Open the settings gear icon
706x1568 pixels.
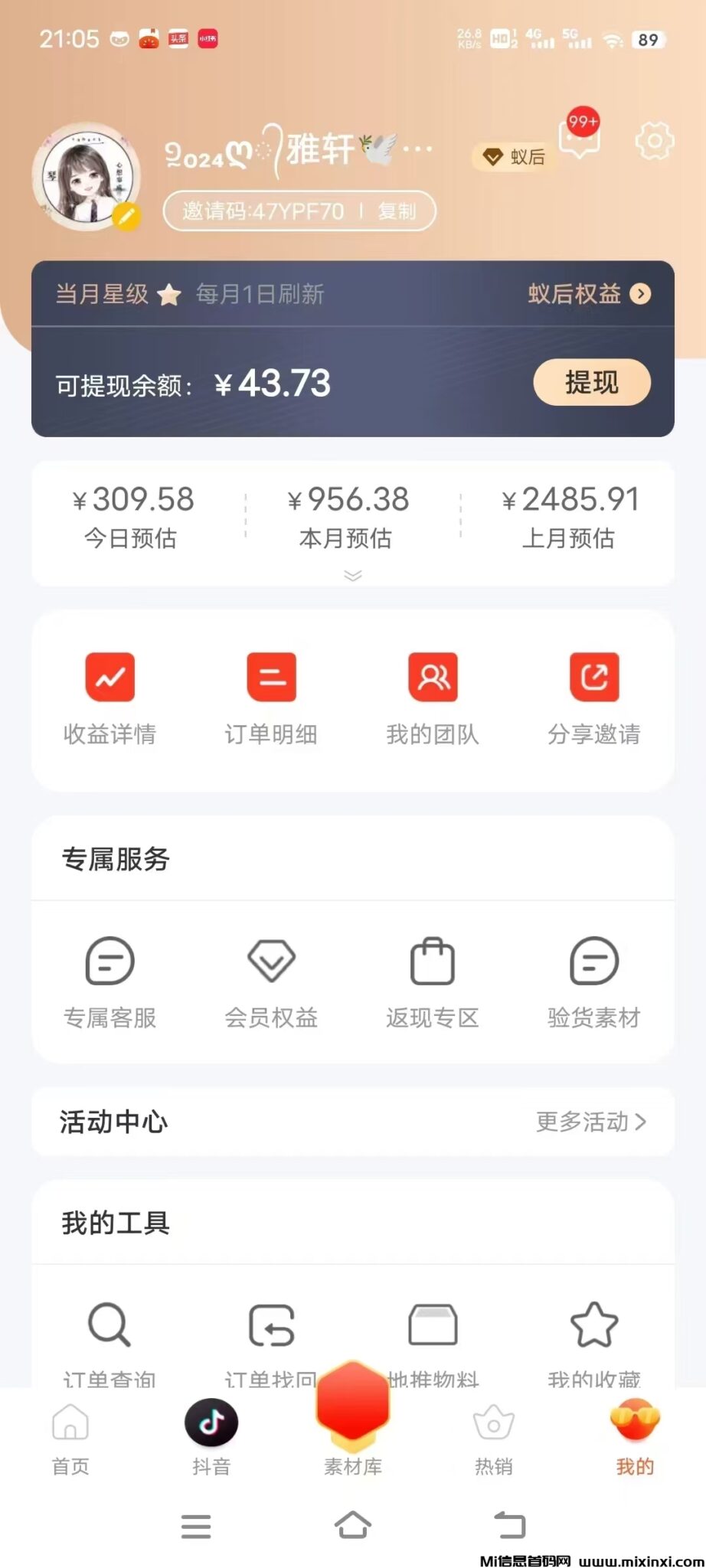tap(654, 141)
